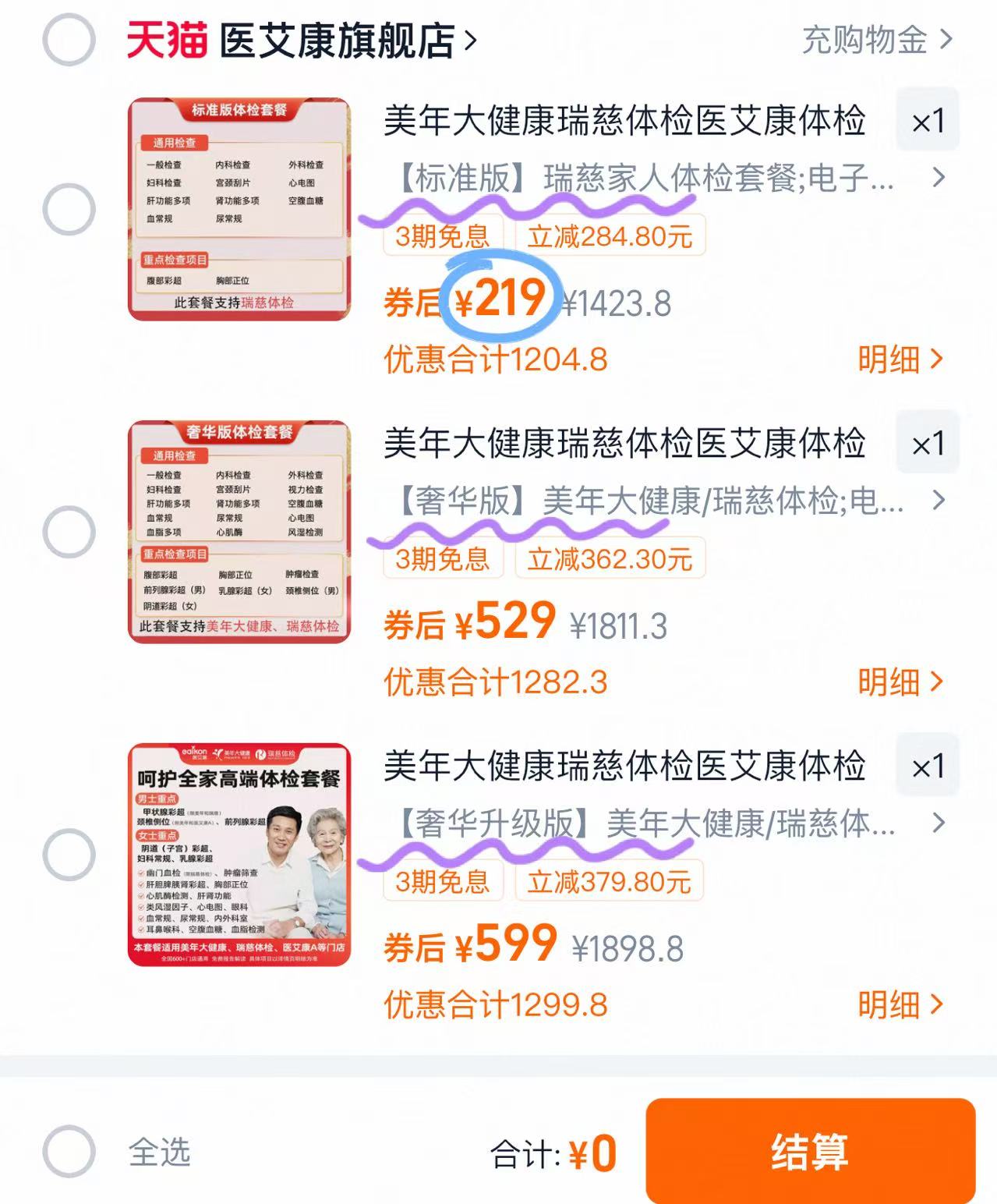Click 立减379.80元 tag on upgraded luxury package
The image size is (997, 1204).
click(x=607, y=880)
